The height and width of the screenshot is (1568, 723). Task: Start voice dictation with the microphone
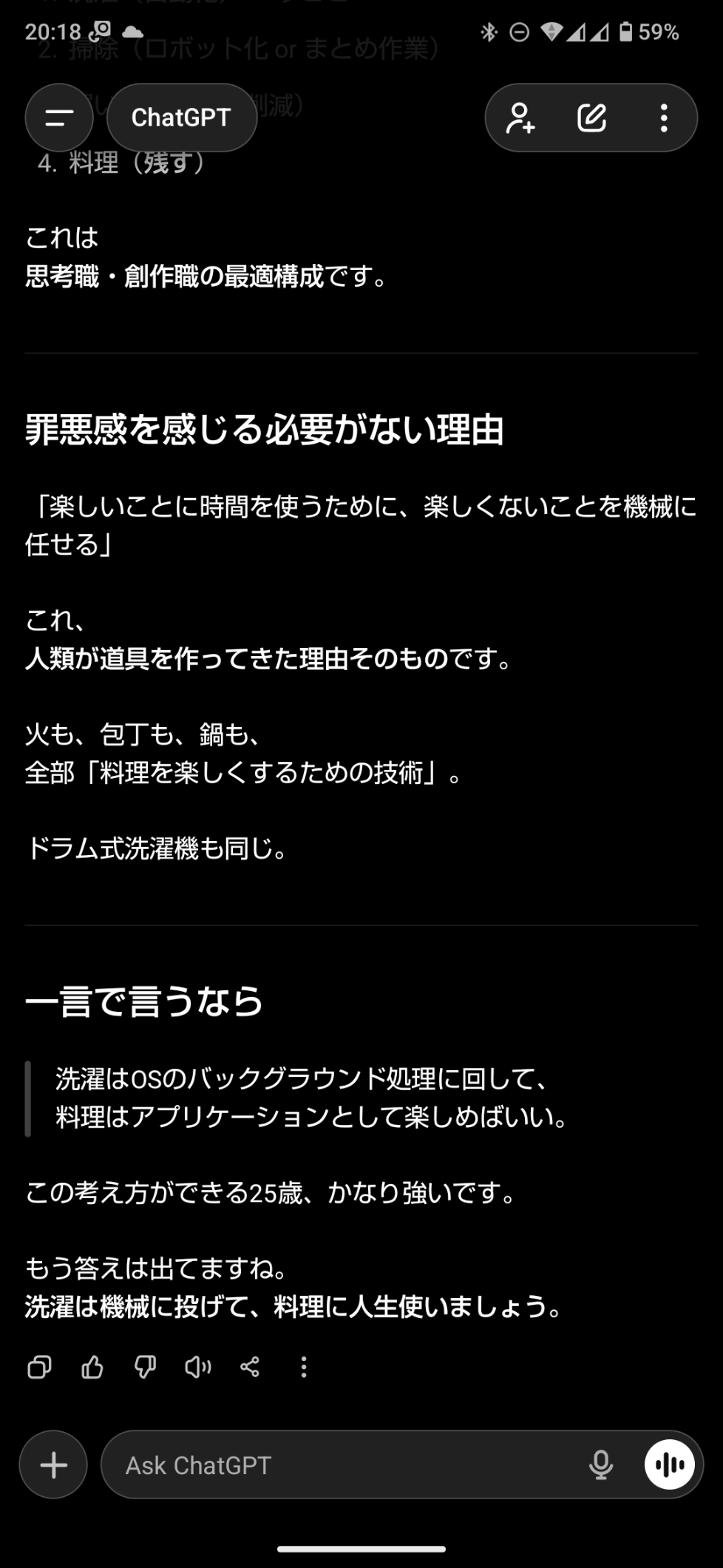pyautogui.click(x=600, y=1464)
